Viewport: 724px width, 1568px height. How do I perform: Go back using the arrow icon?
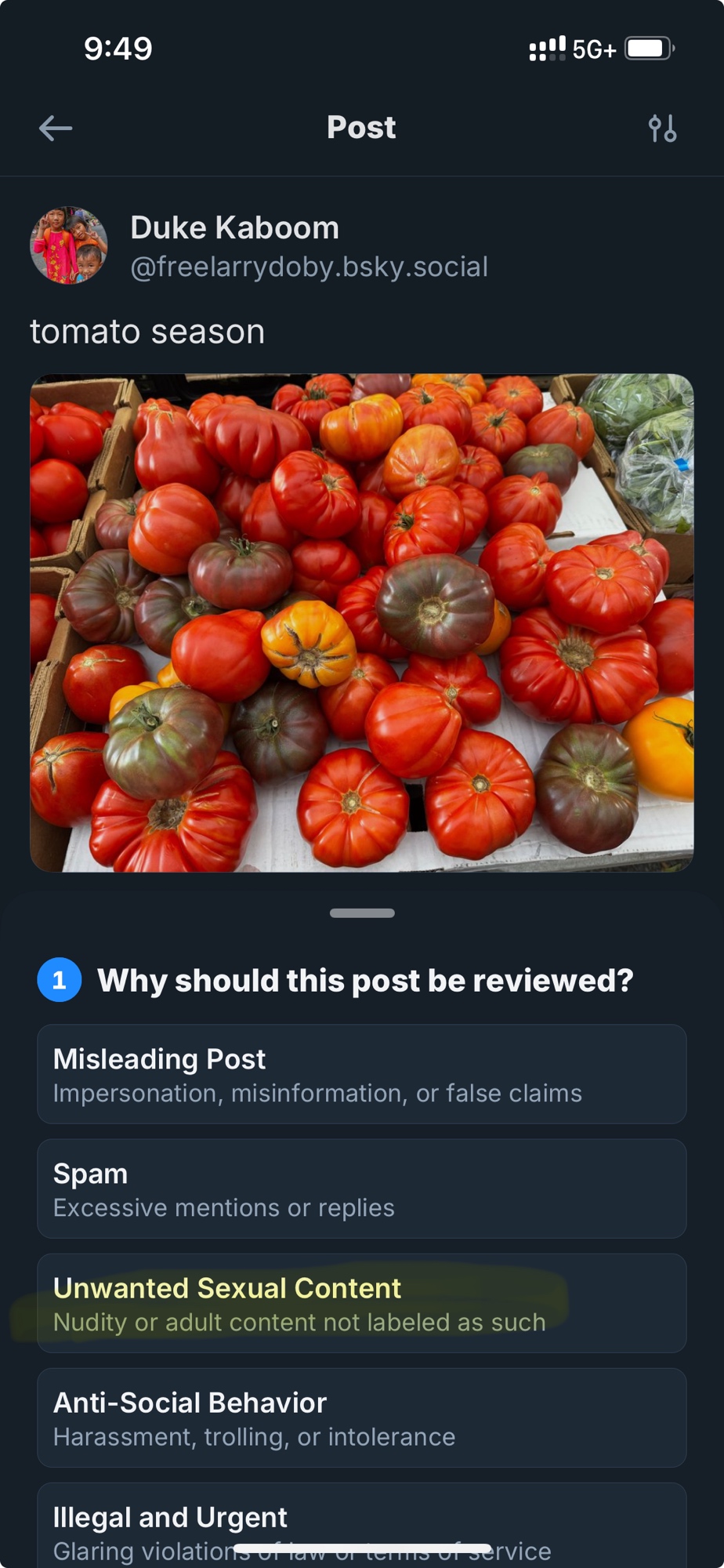56,128
